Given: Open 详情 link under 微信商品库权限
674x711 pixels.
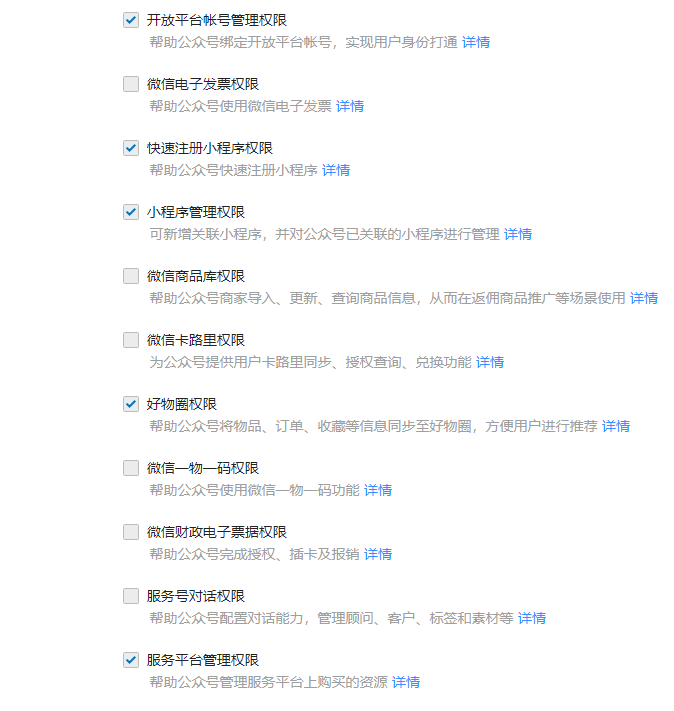Looking at the screenshot, I should (644, 298).
